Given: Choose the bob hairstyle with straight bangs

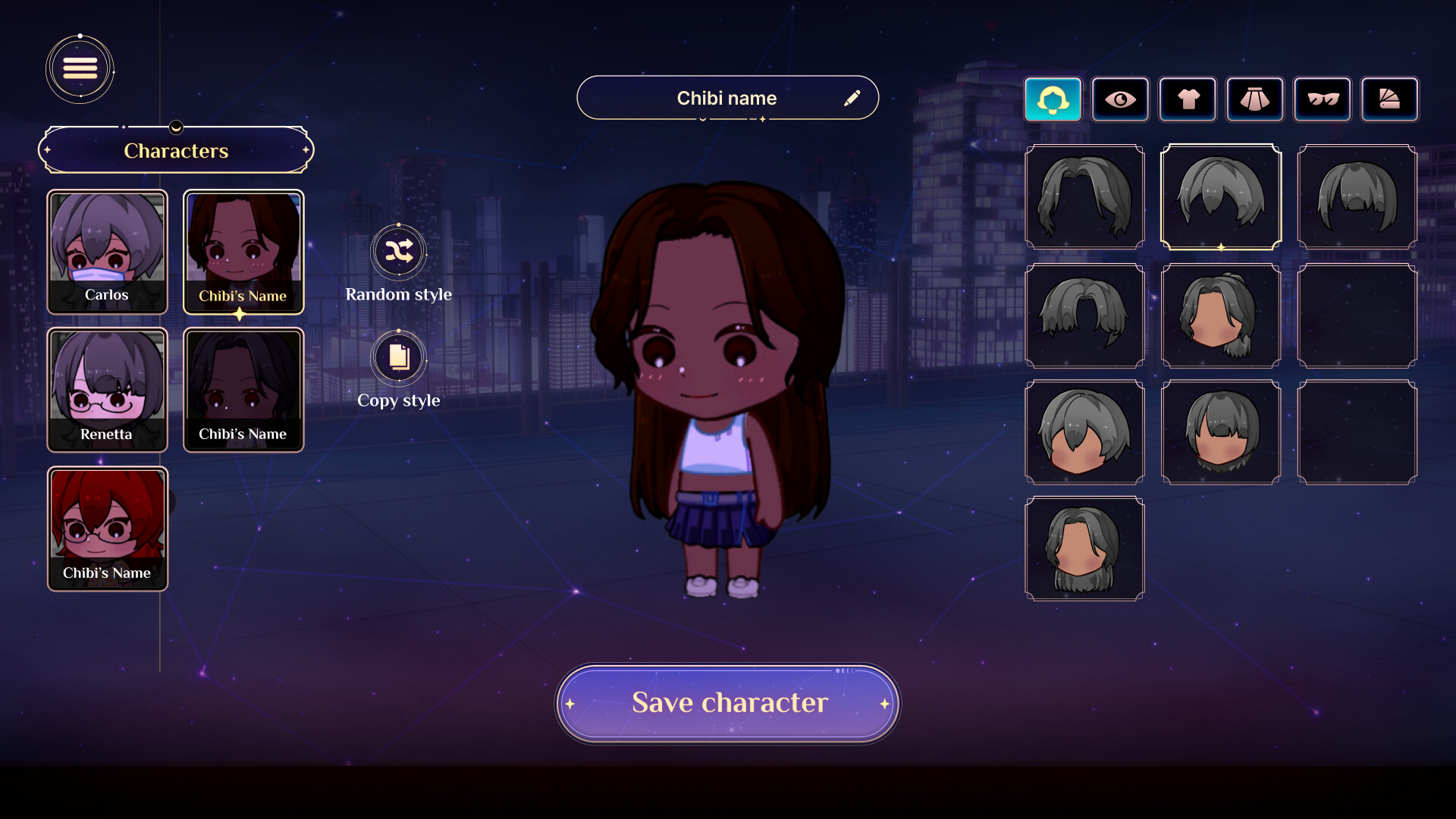Looking at the screenshot, I should [1357, 196].
